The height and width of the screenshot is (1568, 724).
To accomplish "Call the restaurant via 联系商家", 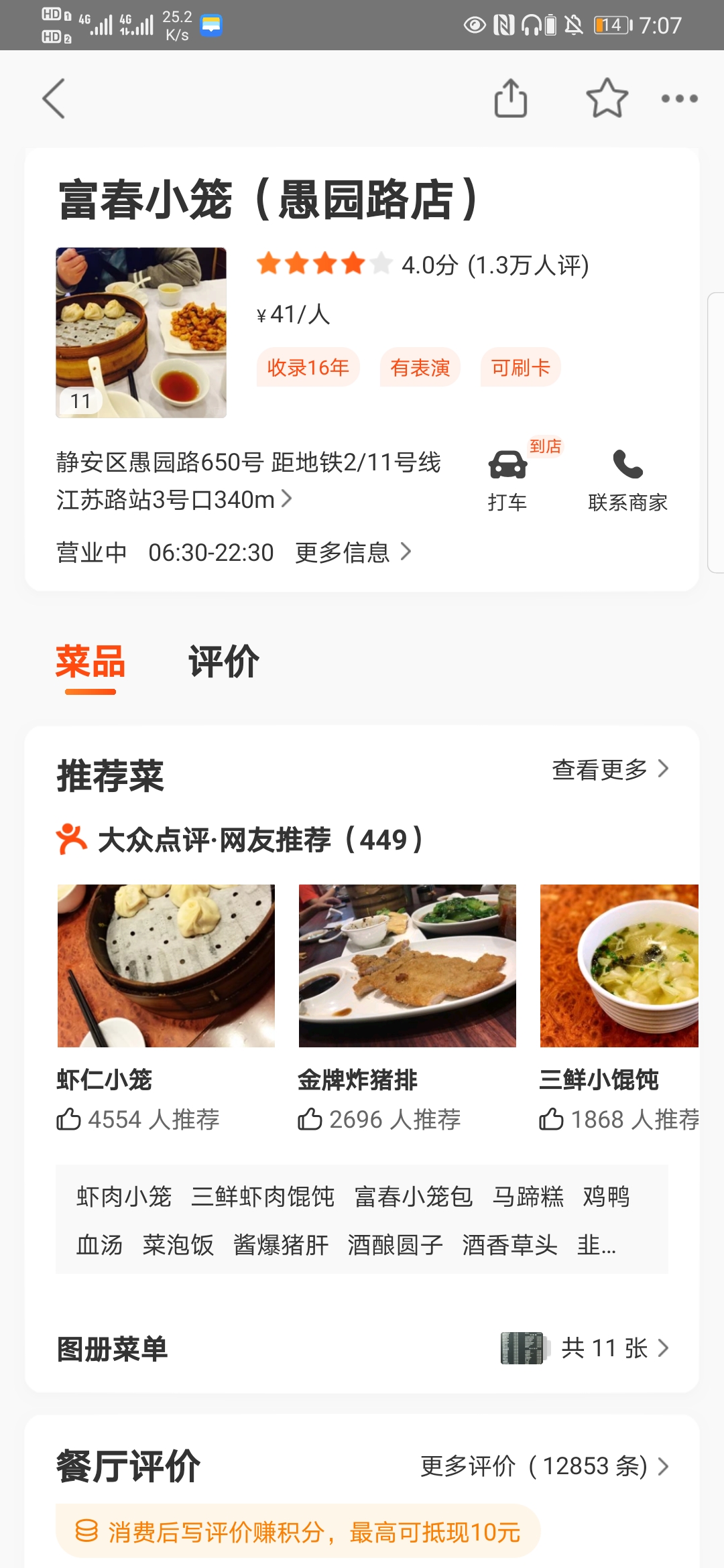I will click(627, 480).
